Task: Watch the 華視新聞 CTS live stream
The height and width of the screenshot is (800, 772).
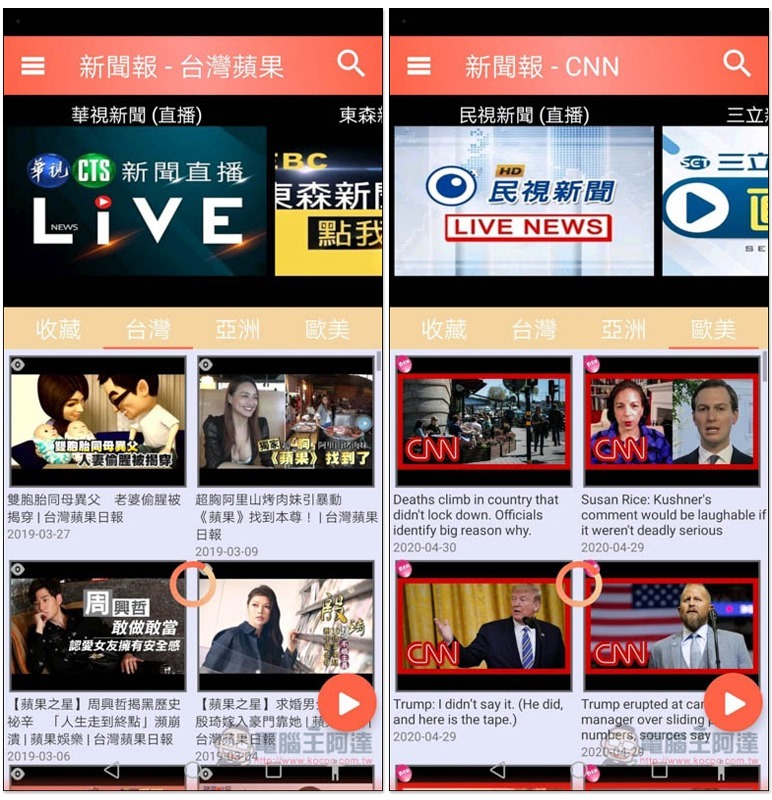Action: pos(137,200)
